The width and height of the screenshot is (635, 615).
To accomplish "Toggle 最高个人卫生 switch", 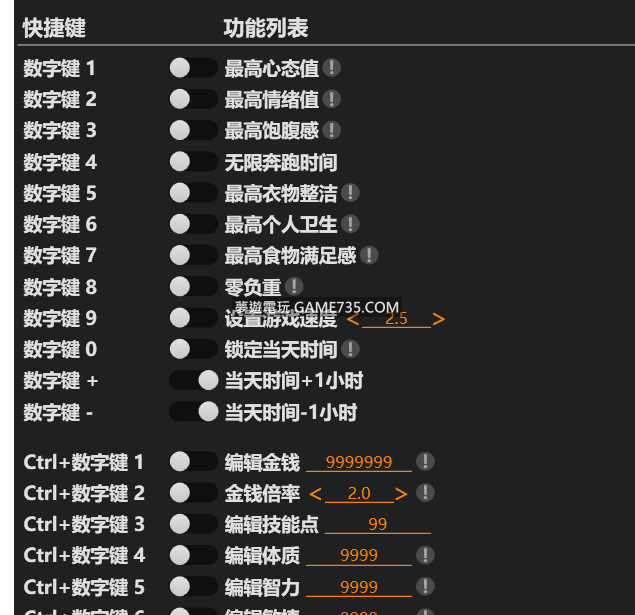I will click(193, 224).
